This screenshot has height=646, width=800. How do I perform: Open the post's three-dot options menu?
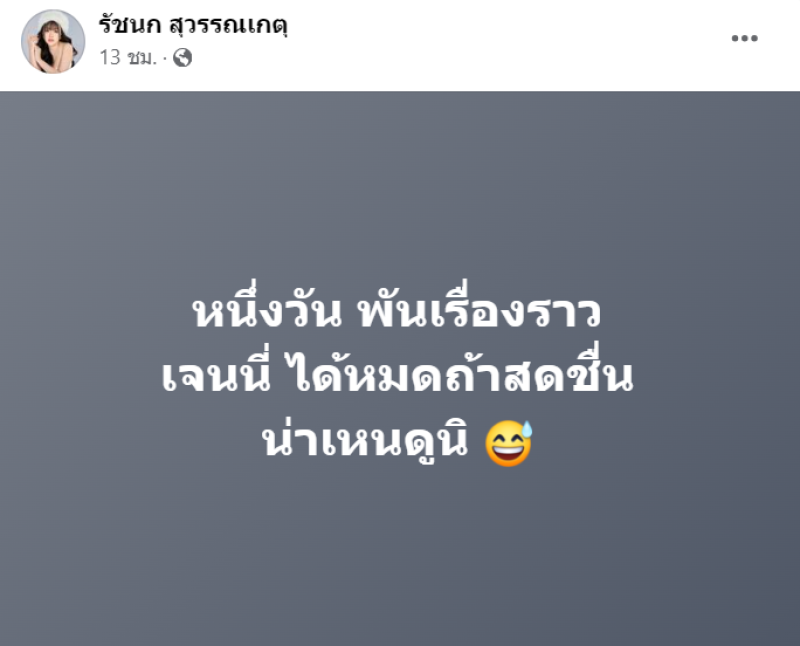point(744,39)
